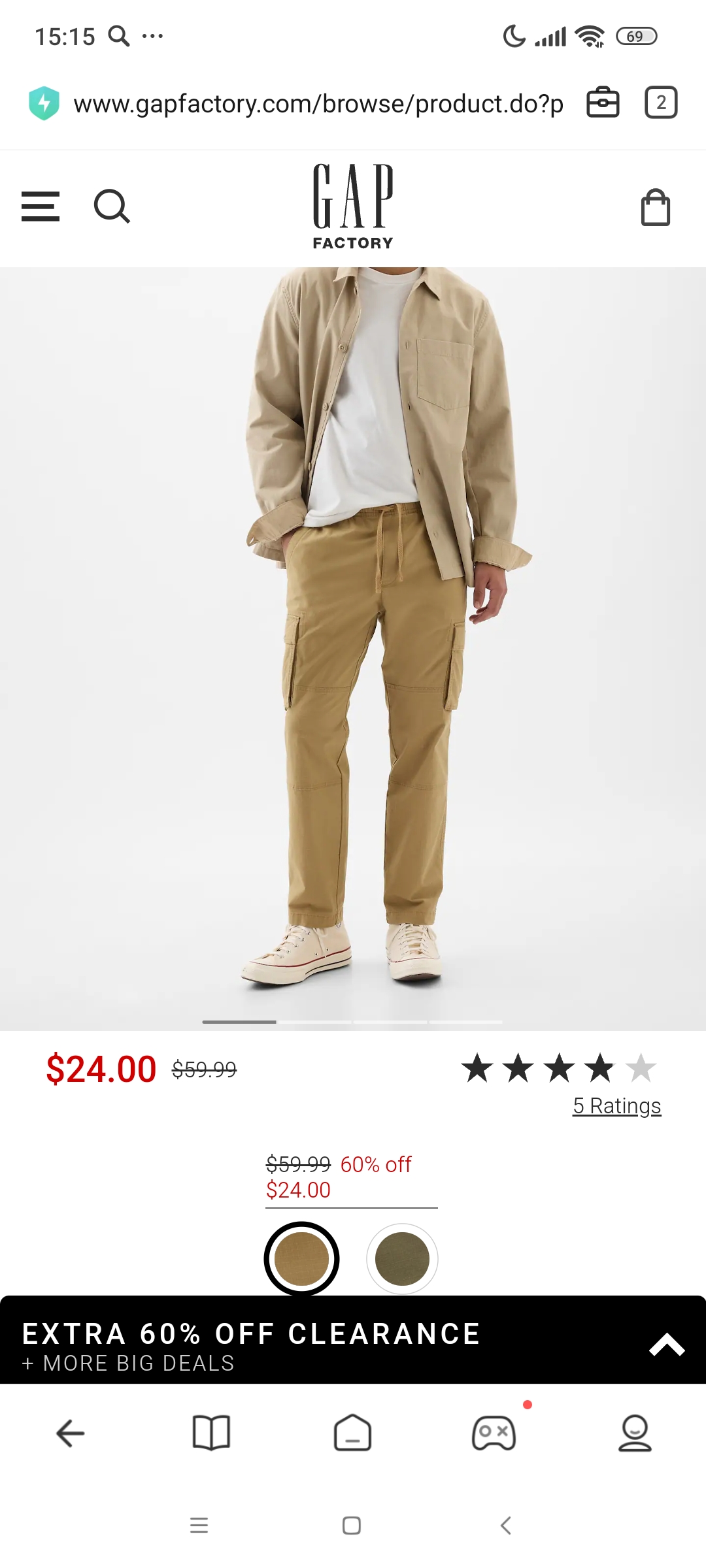Image resolution: width=706 pixels, height=1568 pixels.
Task: Select the olive green color swatch
Action: pos(402,1258)
